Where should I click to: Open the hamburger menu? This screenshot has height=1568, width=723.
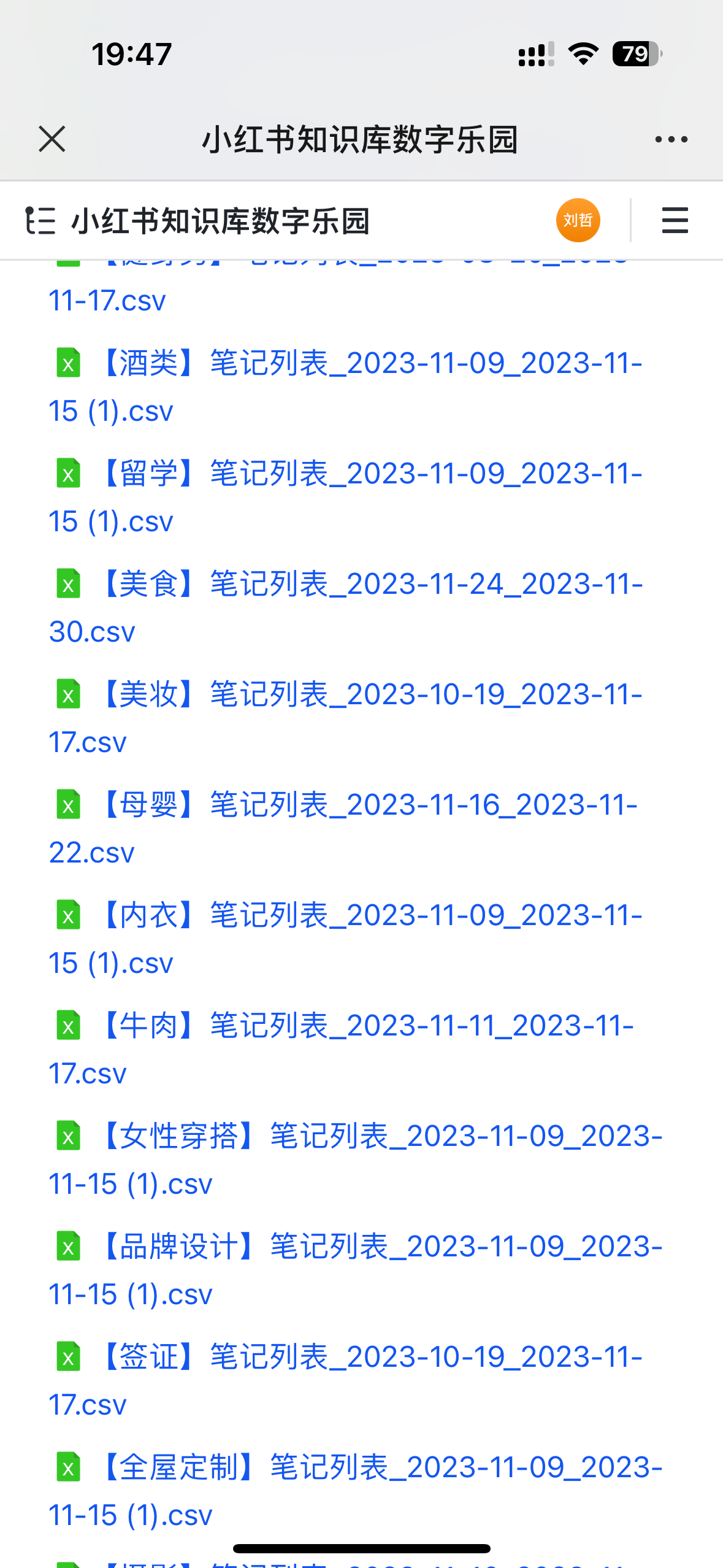tap(675, 221)
